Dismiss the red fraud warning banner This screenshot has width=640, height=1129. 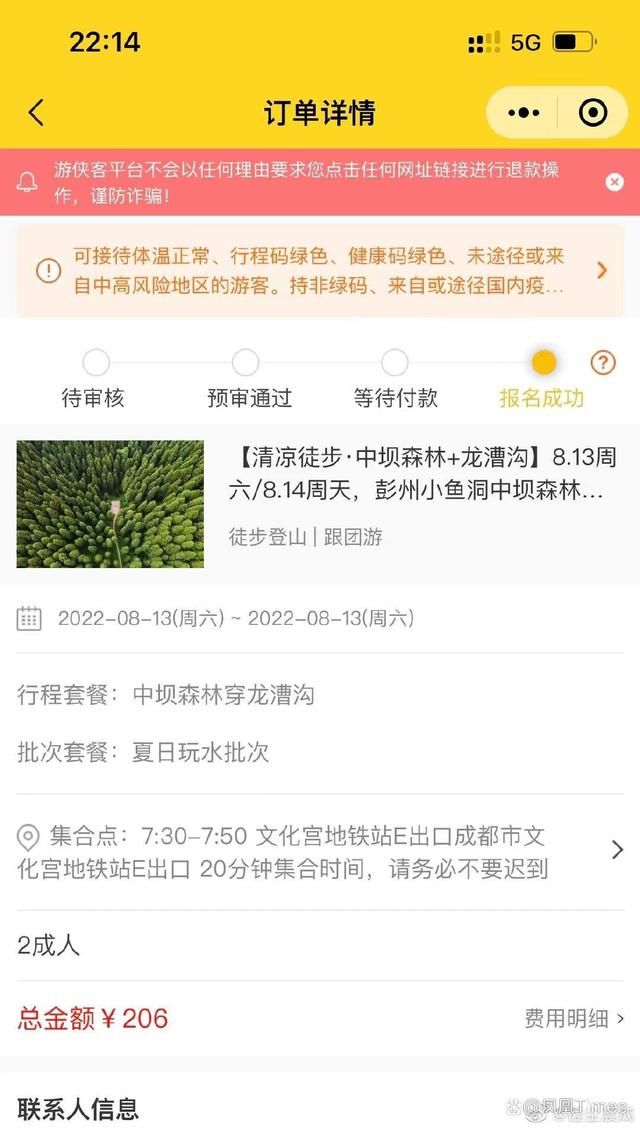coord(615,182)
